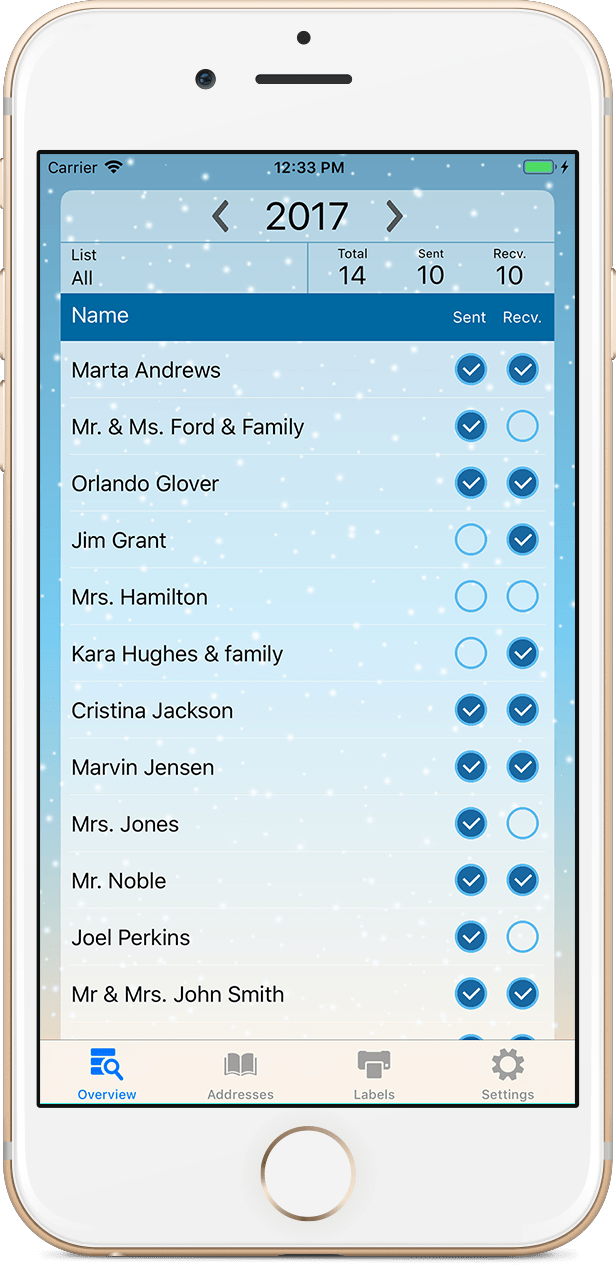Viewport: 616px width, 1265px height.
Task: Switch to the Addresses tab
Action: tap(240, 1074)
